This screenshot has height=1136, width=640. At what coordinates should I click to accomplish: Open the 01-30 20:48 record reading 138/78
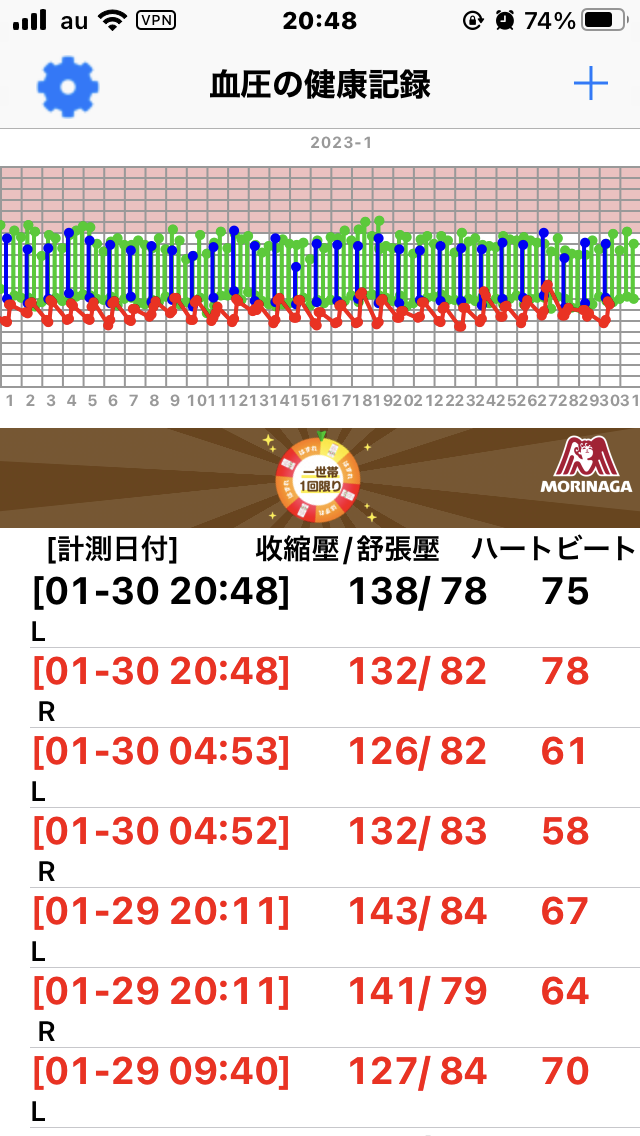(x=320, y=608)
